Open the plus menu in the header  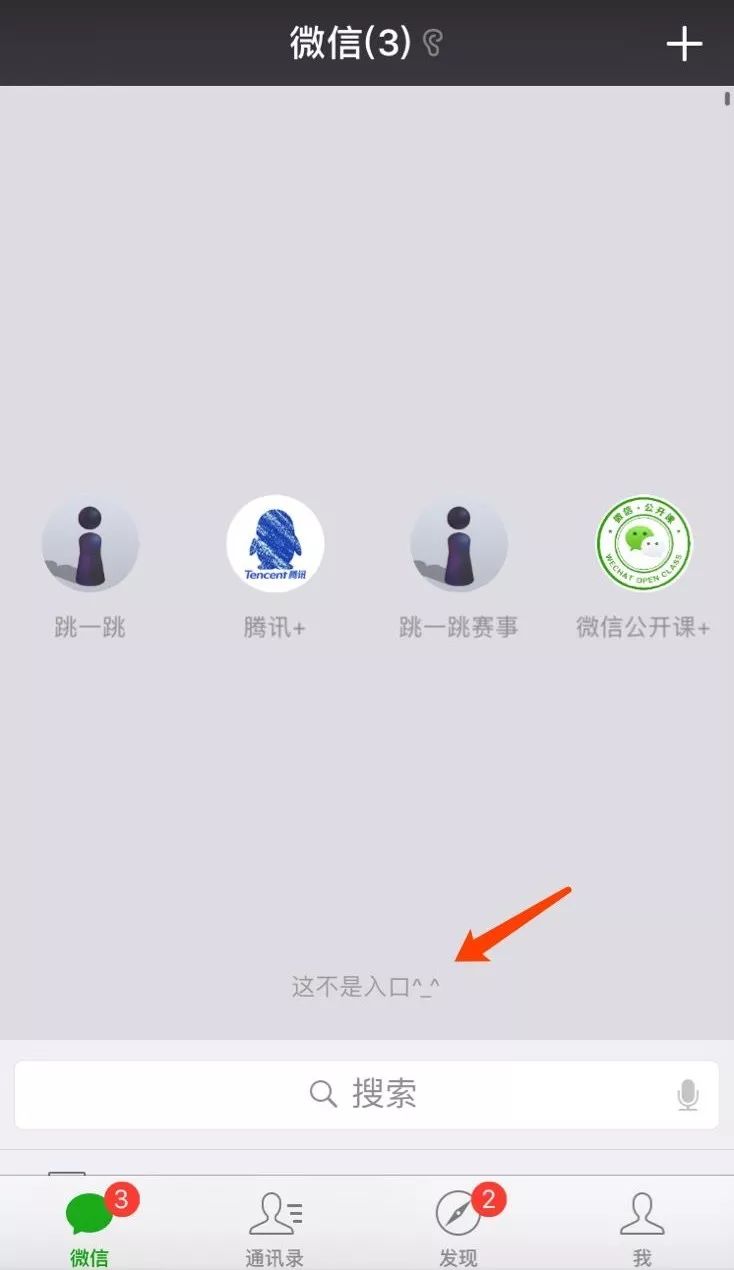[x=684, y=44]
